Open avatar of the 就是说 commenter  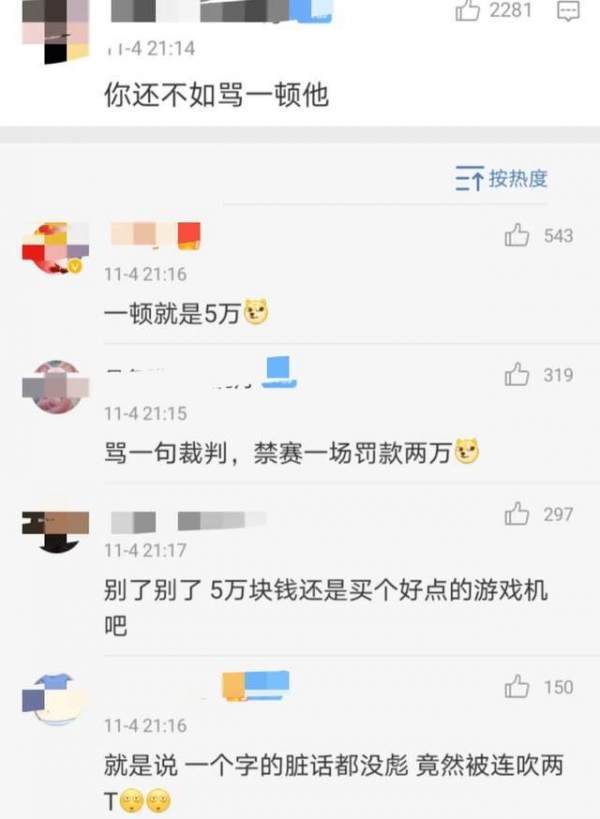coord(55,698)
